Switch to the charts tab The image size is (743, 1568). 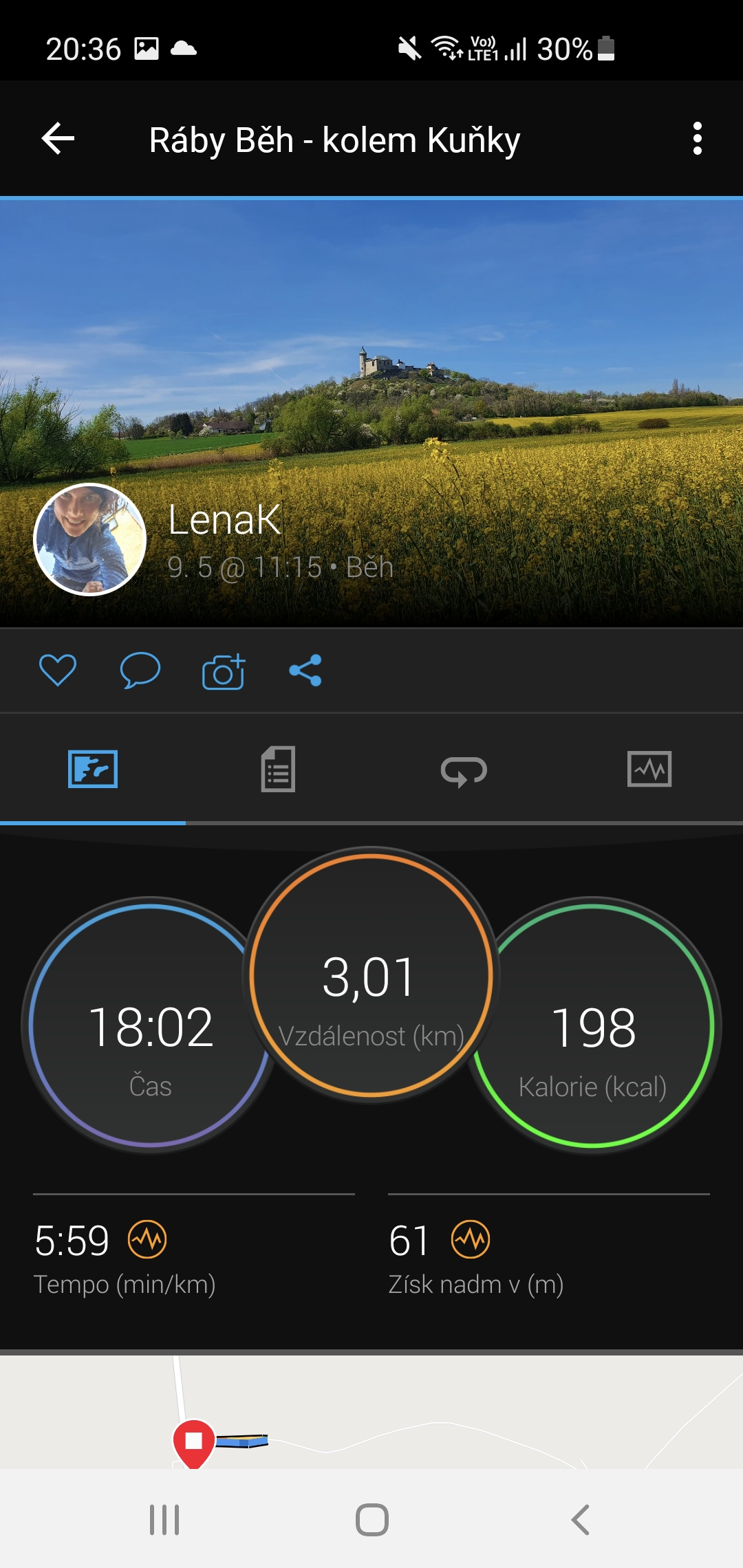click(x=649, y=769)
